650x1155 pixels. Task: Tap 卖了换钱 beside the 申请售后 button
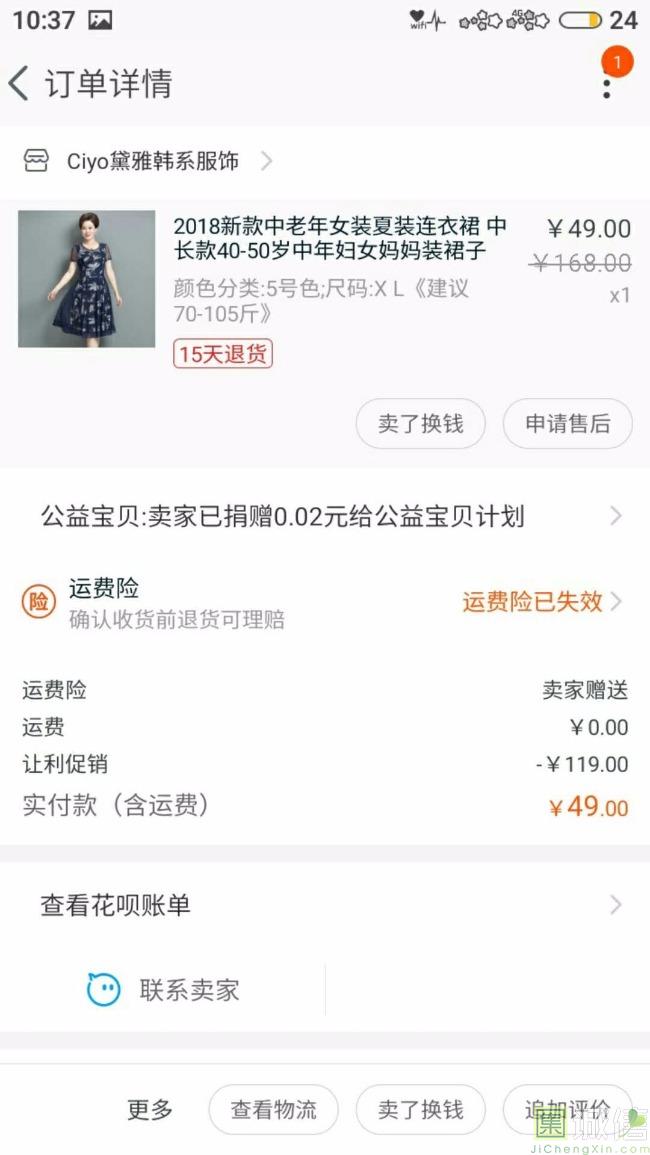(x=420, y=424)
